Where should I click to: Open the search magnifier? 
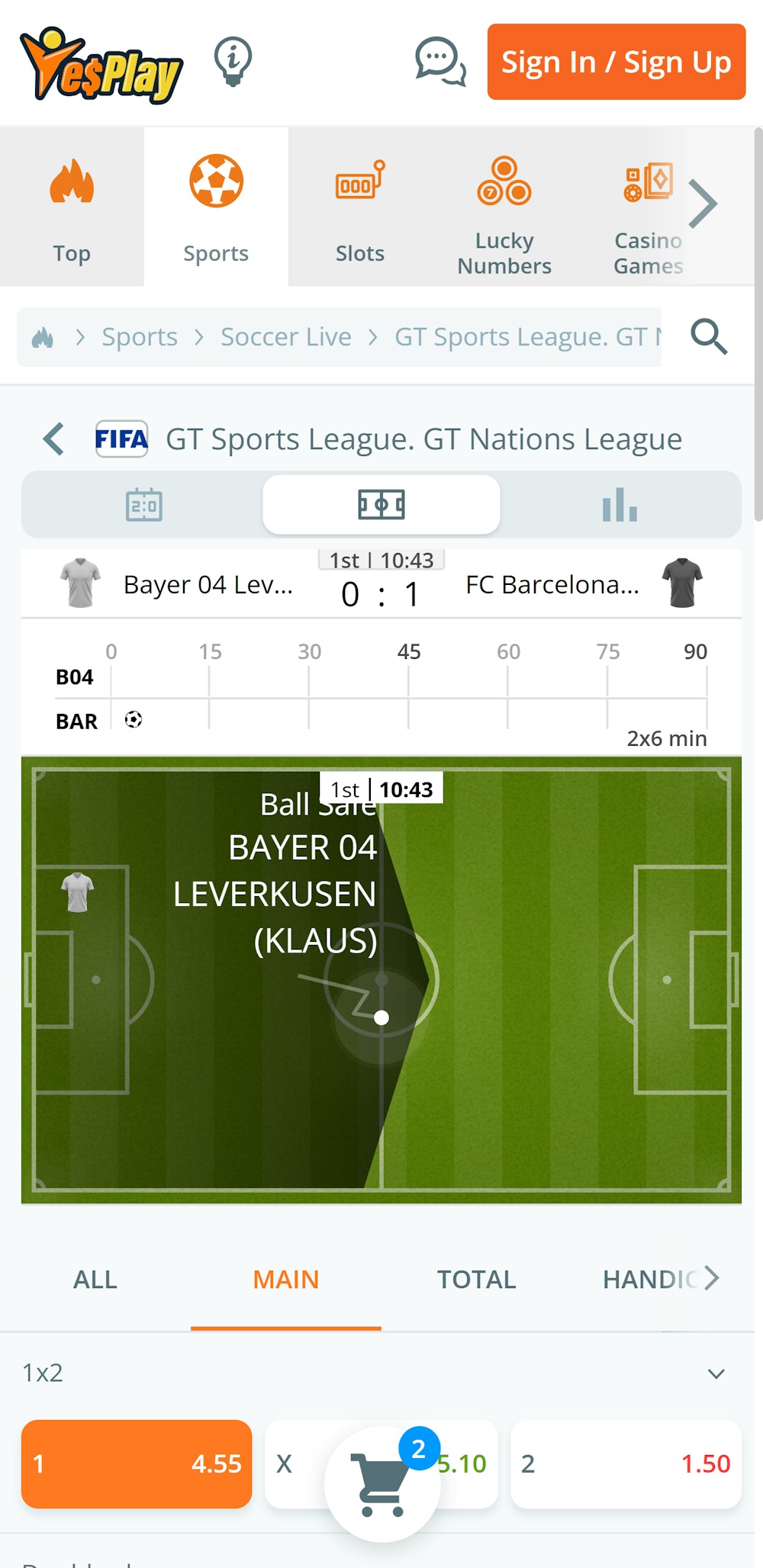709,337
